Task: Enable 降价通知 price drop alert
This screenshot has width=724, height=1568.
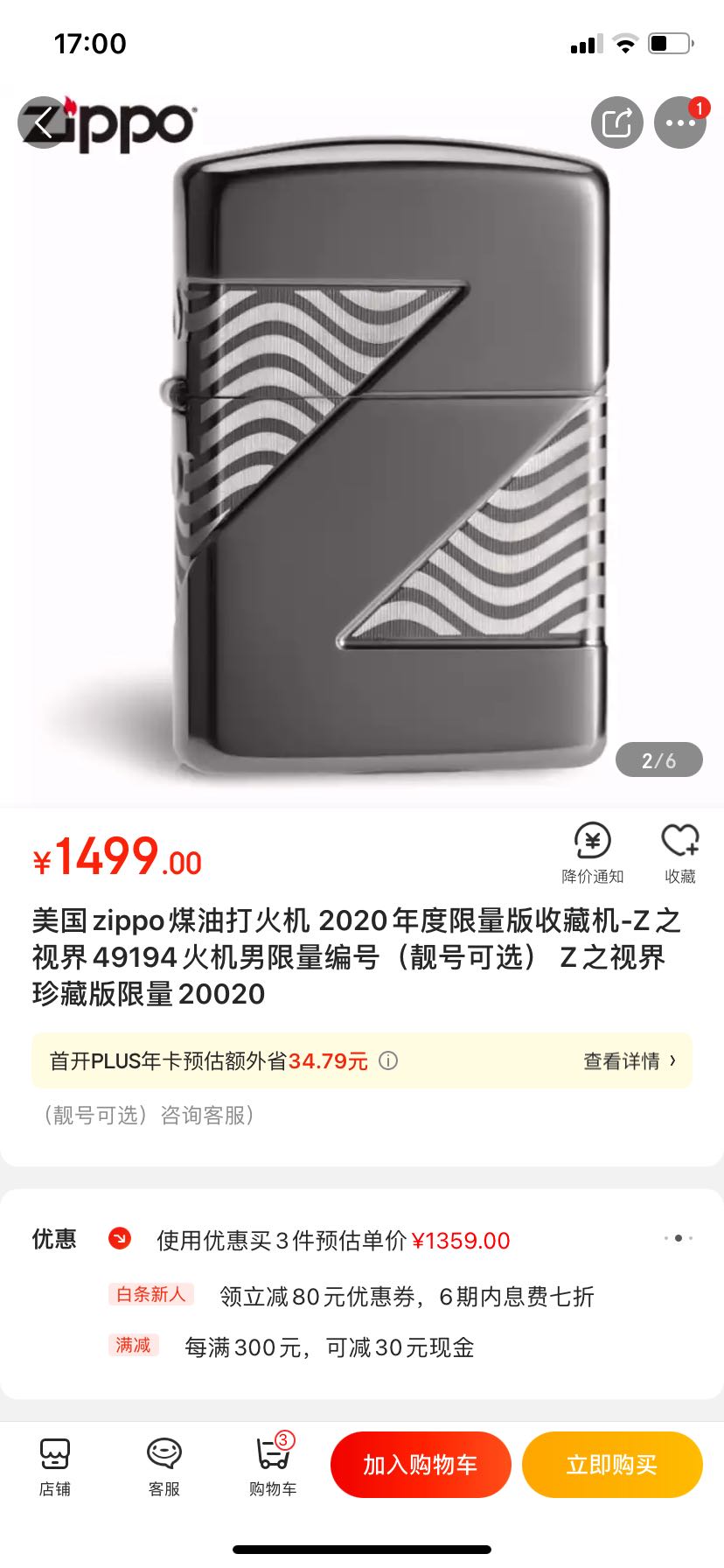Action: pos(592,852)
